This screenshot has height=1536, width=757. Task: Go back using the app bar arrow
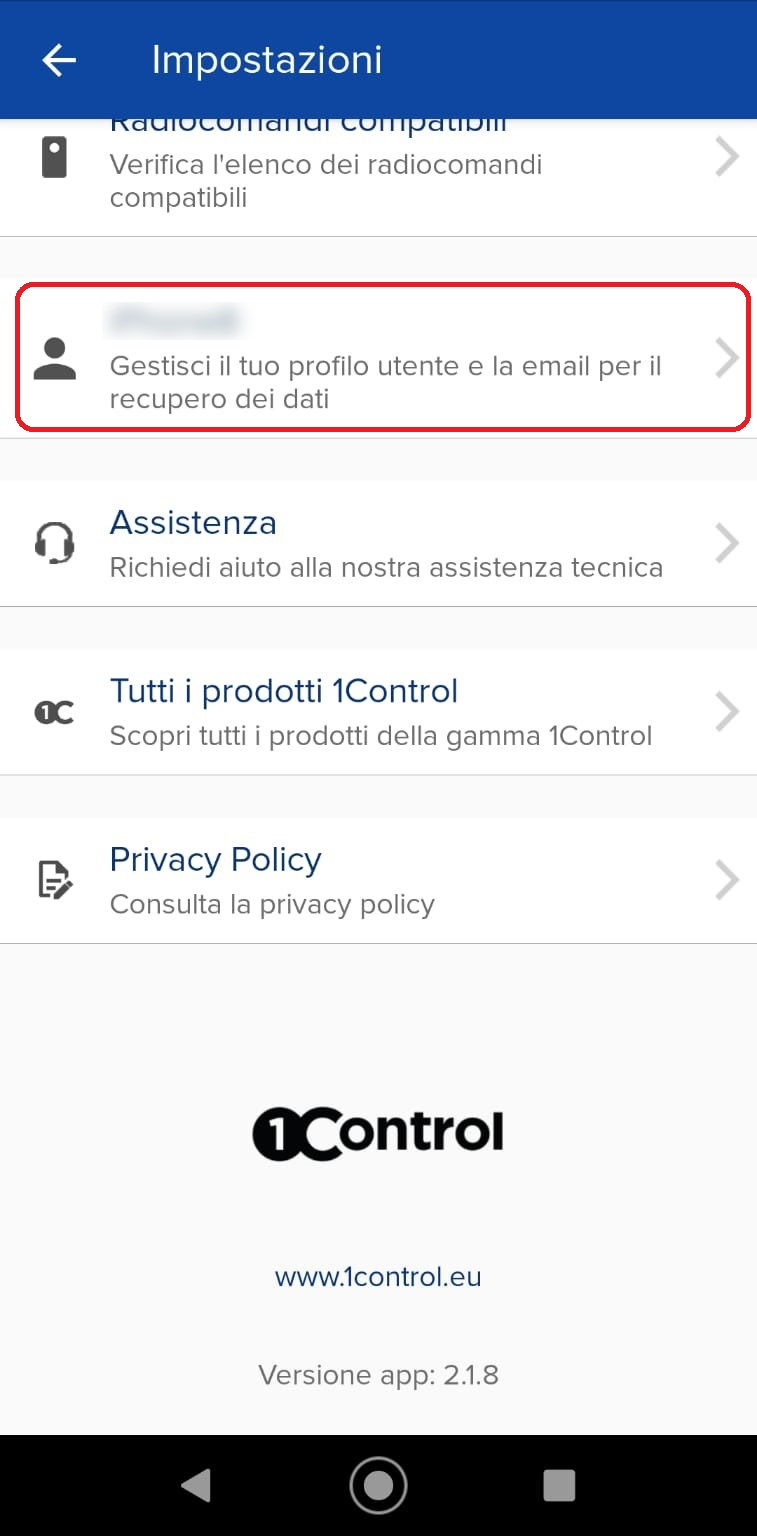click(x=59, y=60)
